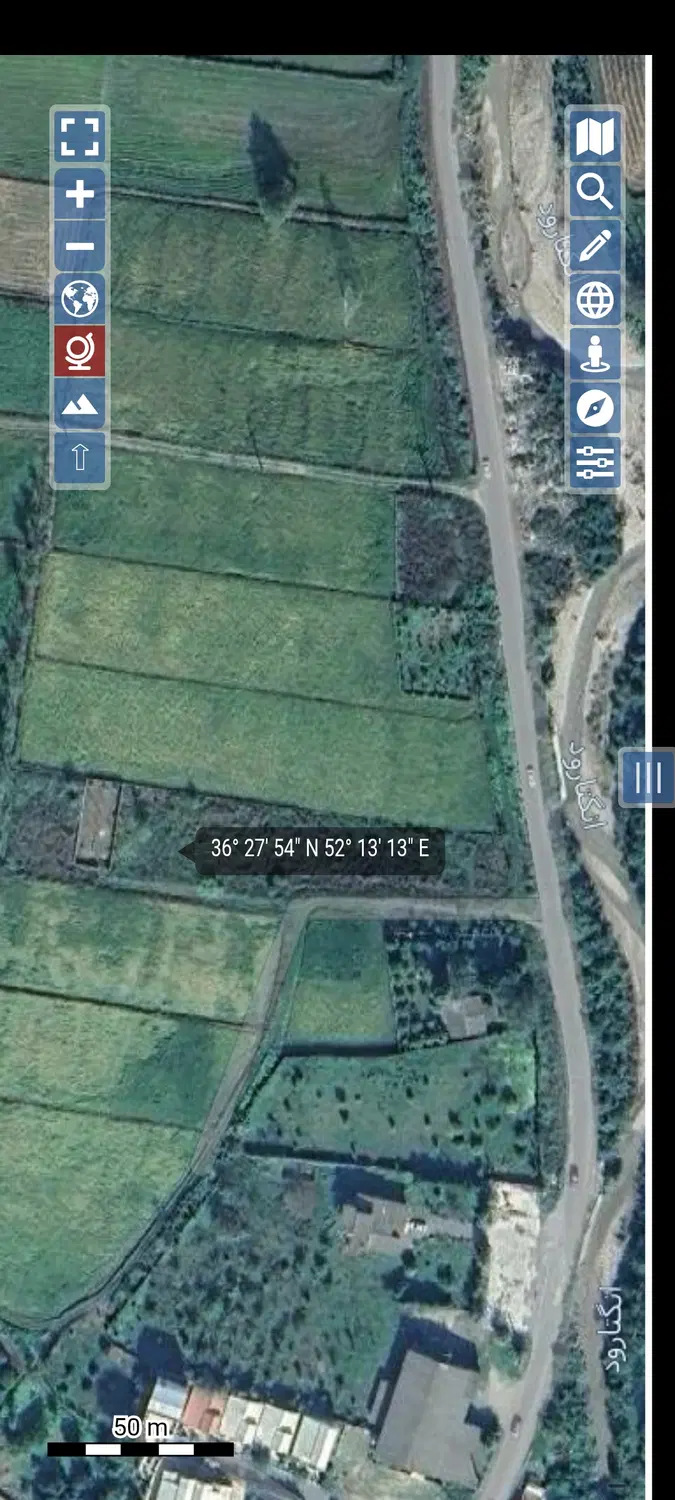Open the wireframe globe button
The height and width of the screenshot is (1500, 675).
(x=595, y=299)
